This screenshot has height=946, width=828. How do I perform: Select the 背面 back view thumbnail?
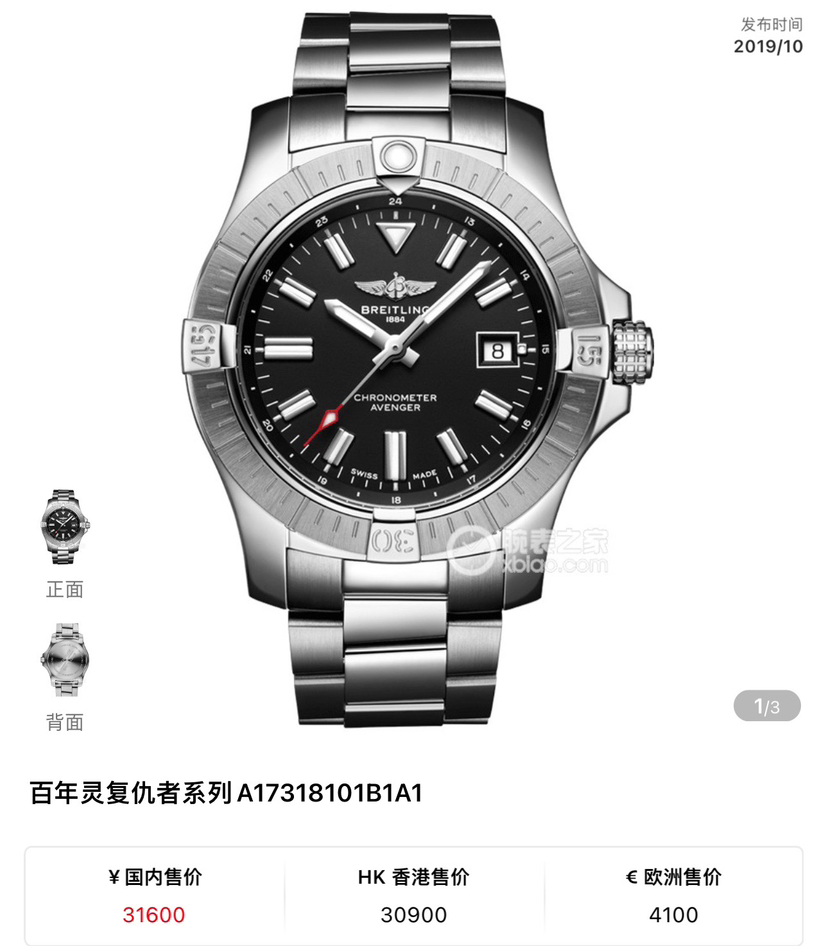pos(65,660)
